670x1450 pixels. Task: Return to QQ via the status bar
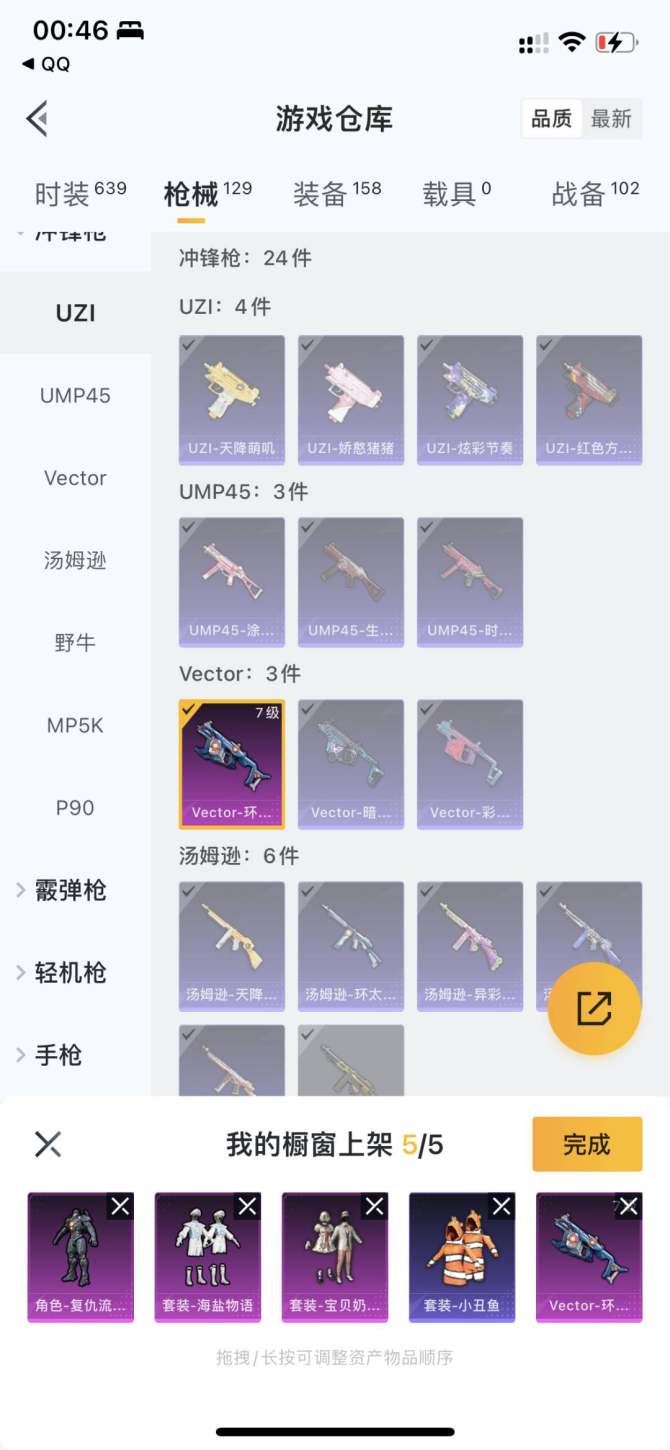click(46, 64)
